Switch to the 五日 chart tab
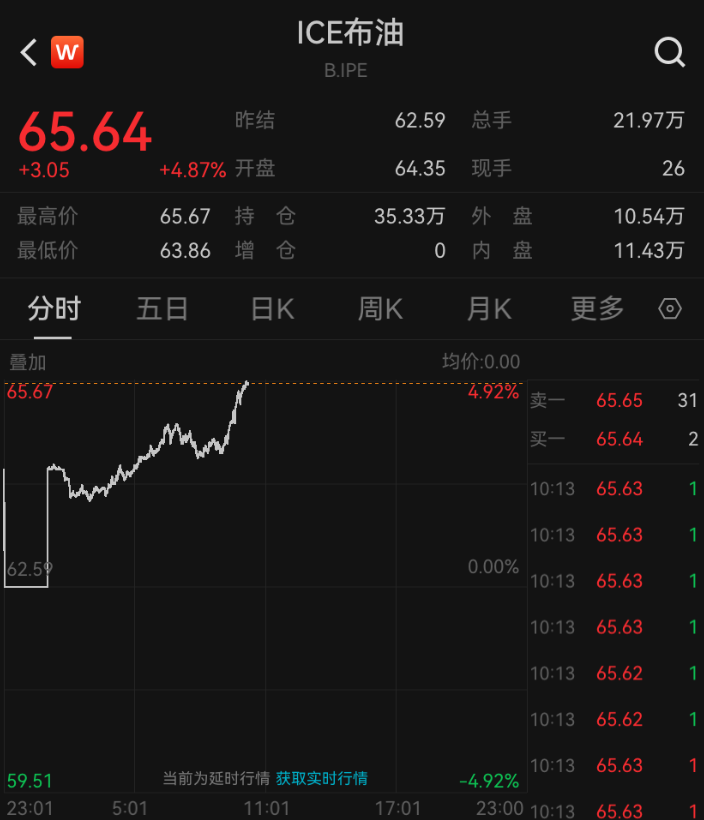This screenshot has height=820, width=704. 162,309
